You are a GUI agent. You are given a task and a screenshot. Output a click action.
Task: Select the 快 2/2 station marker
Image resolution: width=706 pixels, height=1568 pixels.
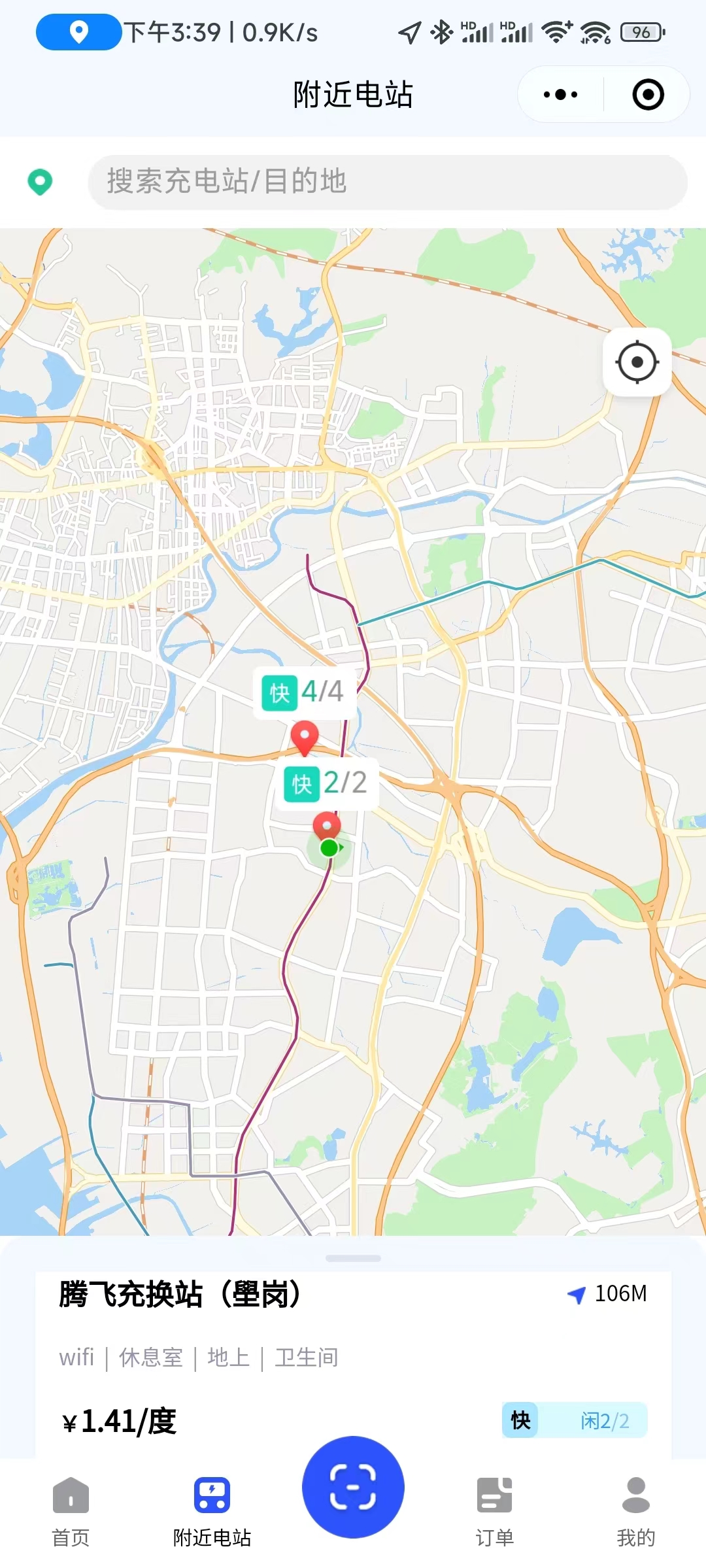[x=327, y=783]
